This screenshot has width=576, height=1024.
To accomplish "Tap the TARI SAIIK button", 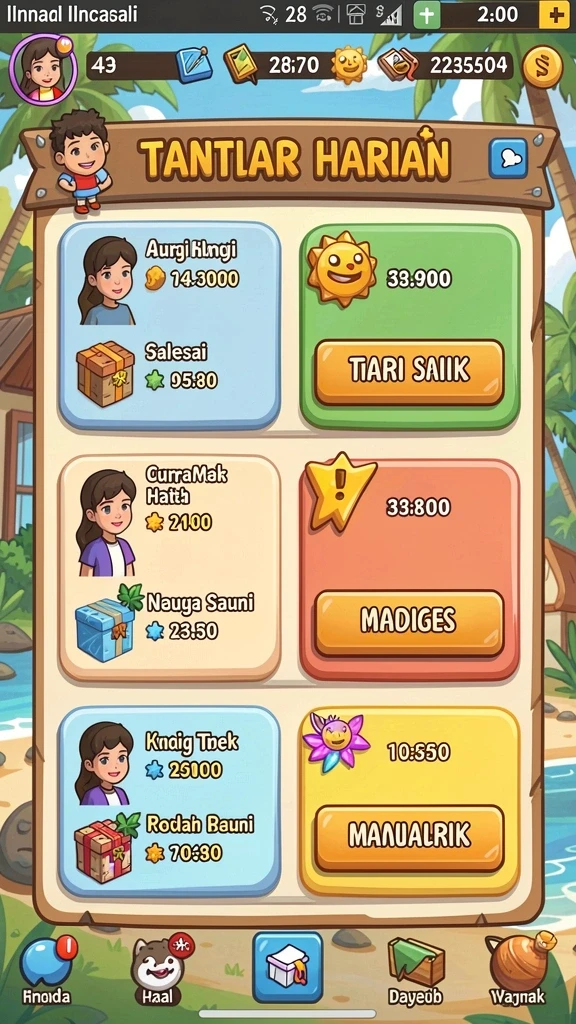I will pyautogui.click(x=409, y=372).
